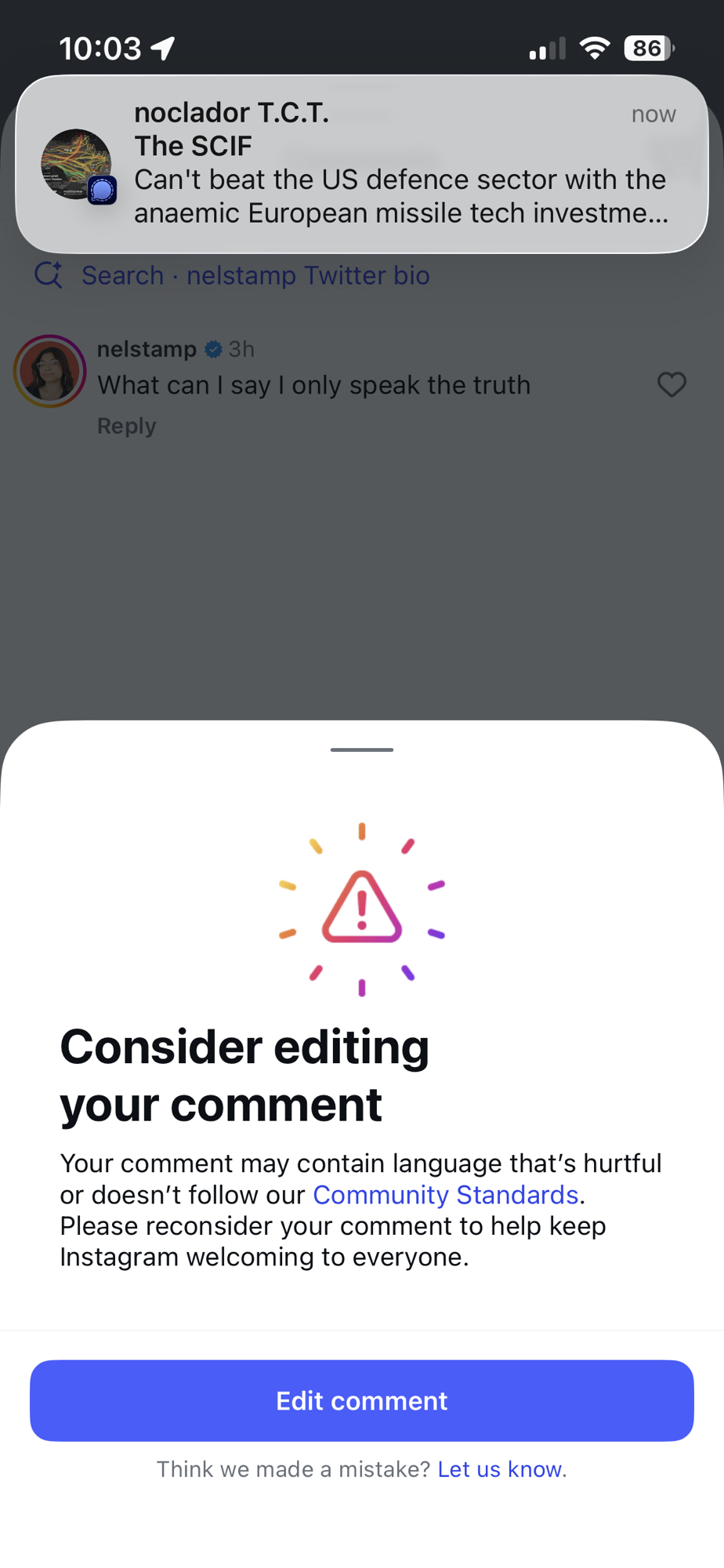724x1568 pixels.
Task: Tap the Let us know link
Action: [x=499, y=1468]
